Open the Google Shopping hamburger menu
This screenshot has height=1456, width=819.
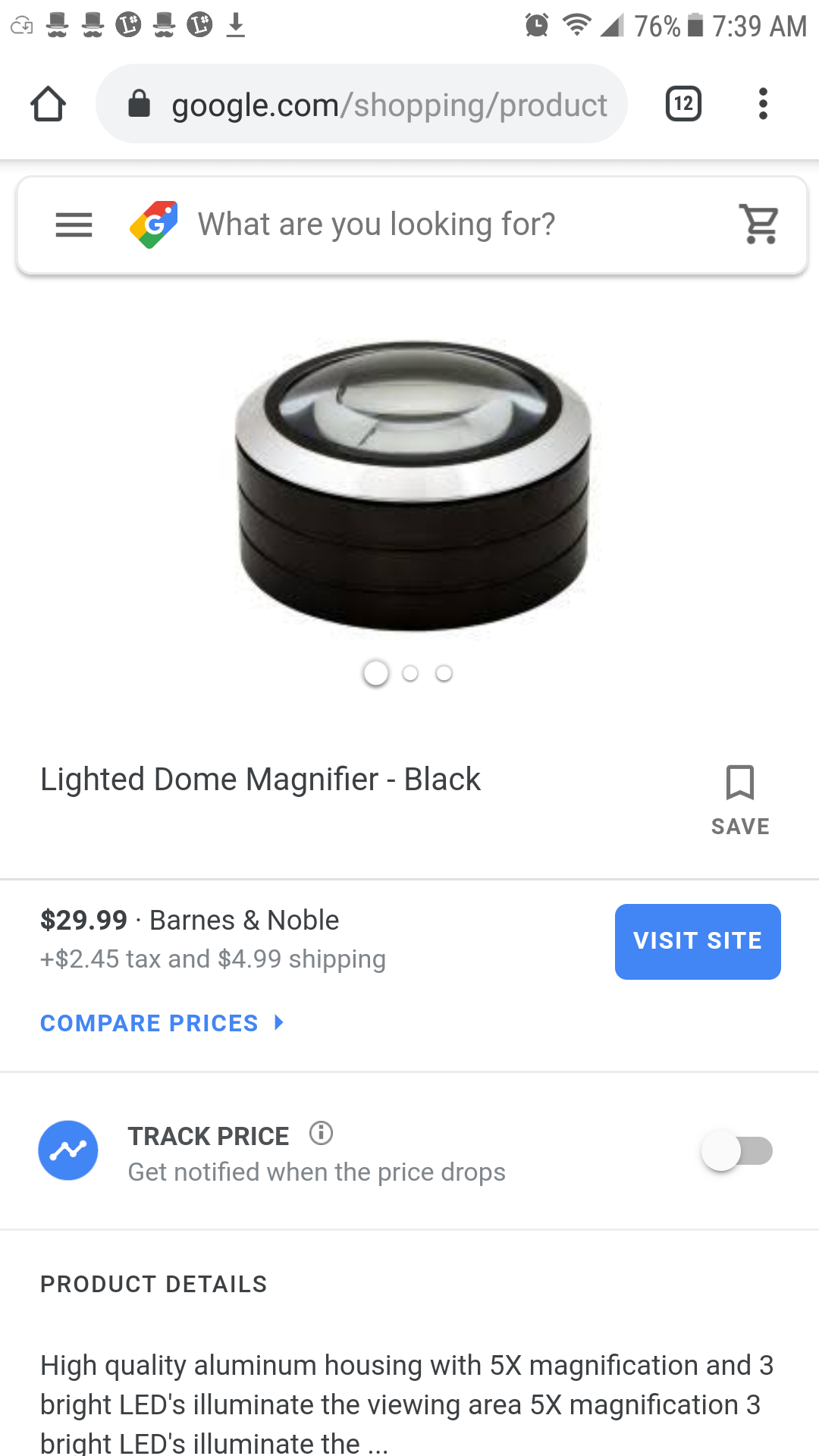click(x=74, y=224)
